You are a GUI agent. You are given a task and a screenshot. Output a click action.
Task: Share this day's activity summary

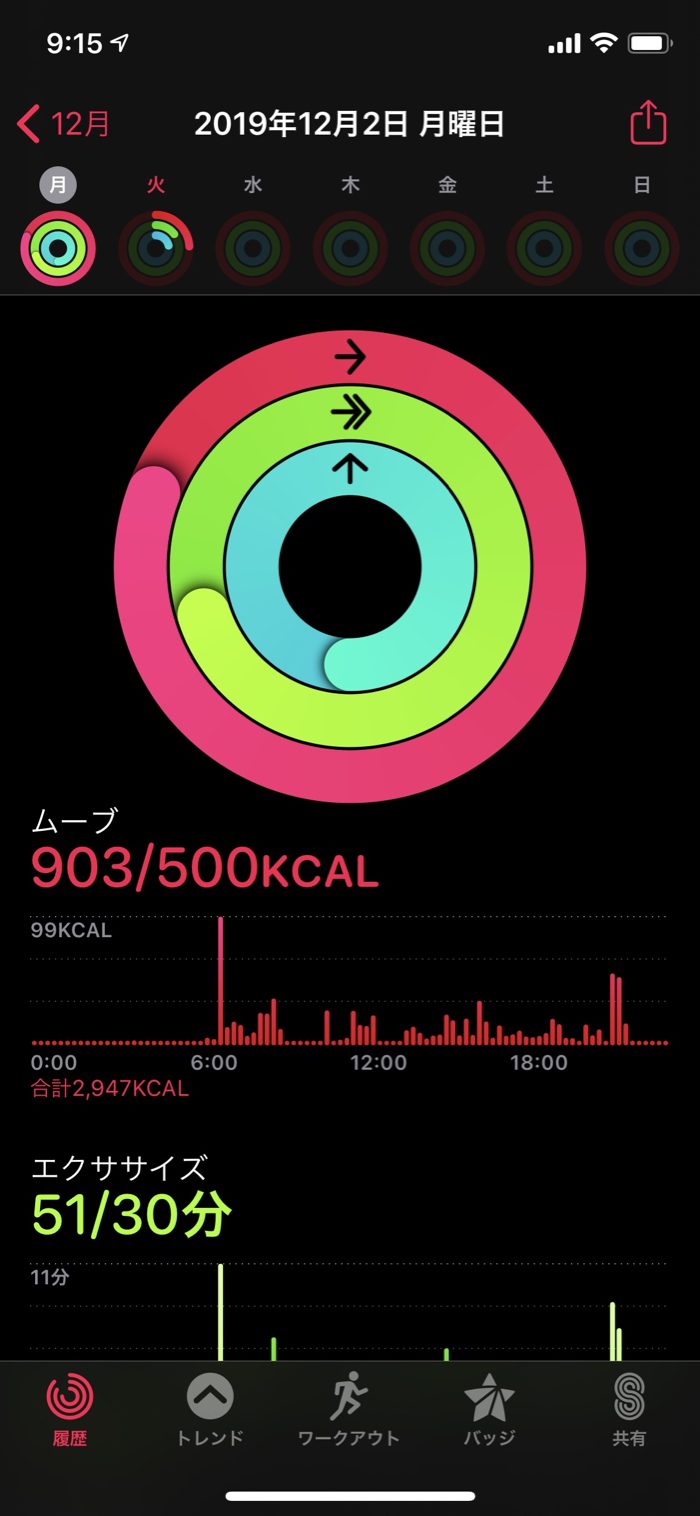pos(648,123)
